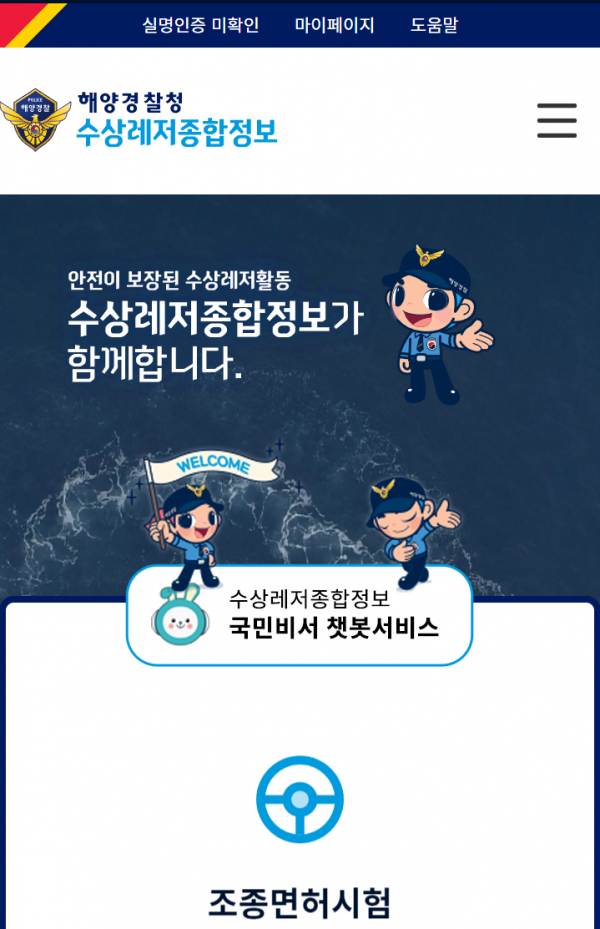
Task: Tap 실명인증 미확인 link
Action: click(x=200, y=25)
